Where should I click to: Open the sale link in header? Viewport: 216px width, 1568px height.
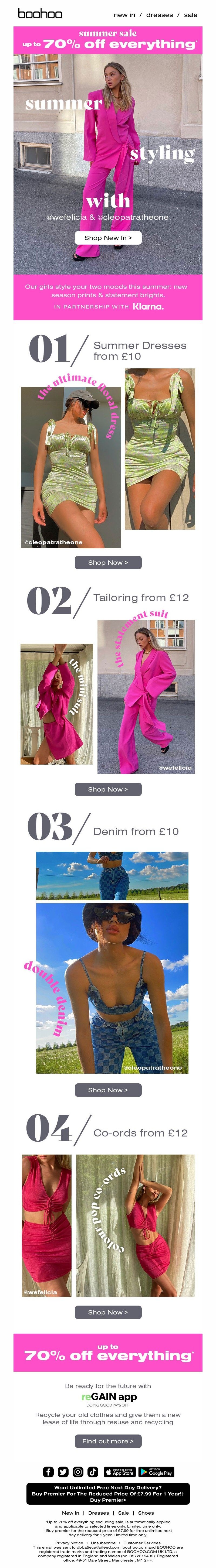coord(191,15)
